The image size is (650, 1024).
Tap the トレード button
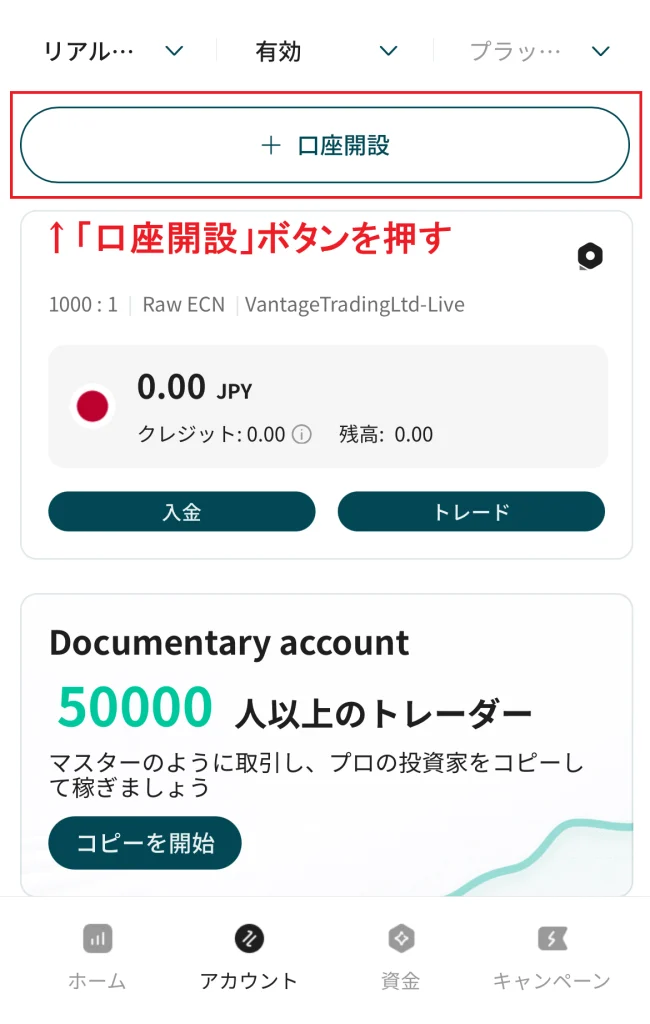pos(471,512)
